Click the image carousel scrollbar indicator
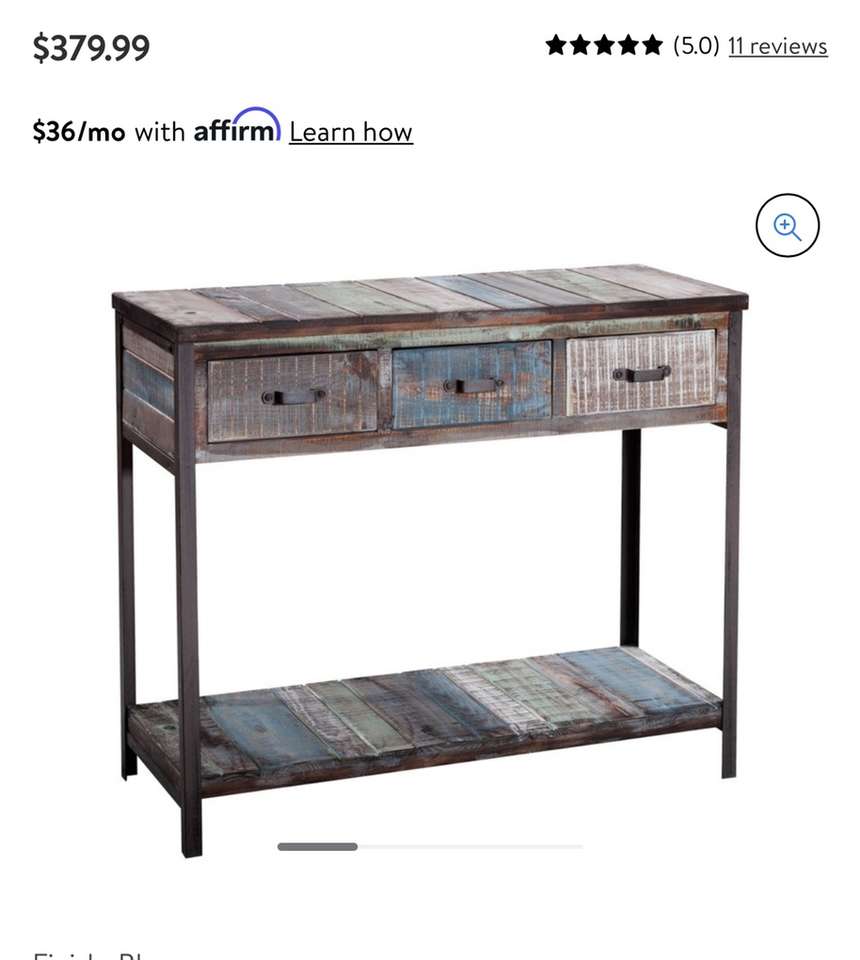 coord(316,845)
